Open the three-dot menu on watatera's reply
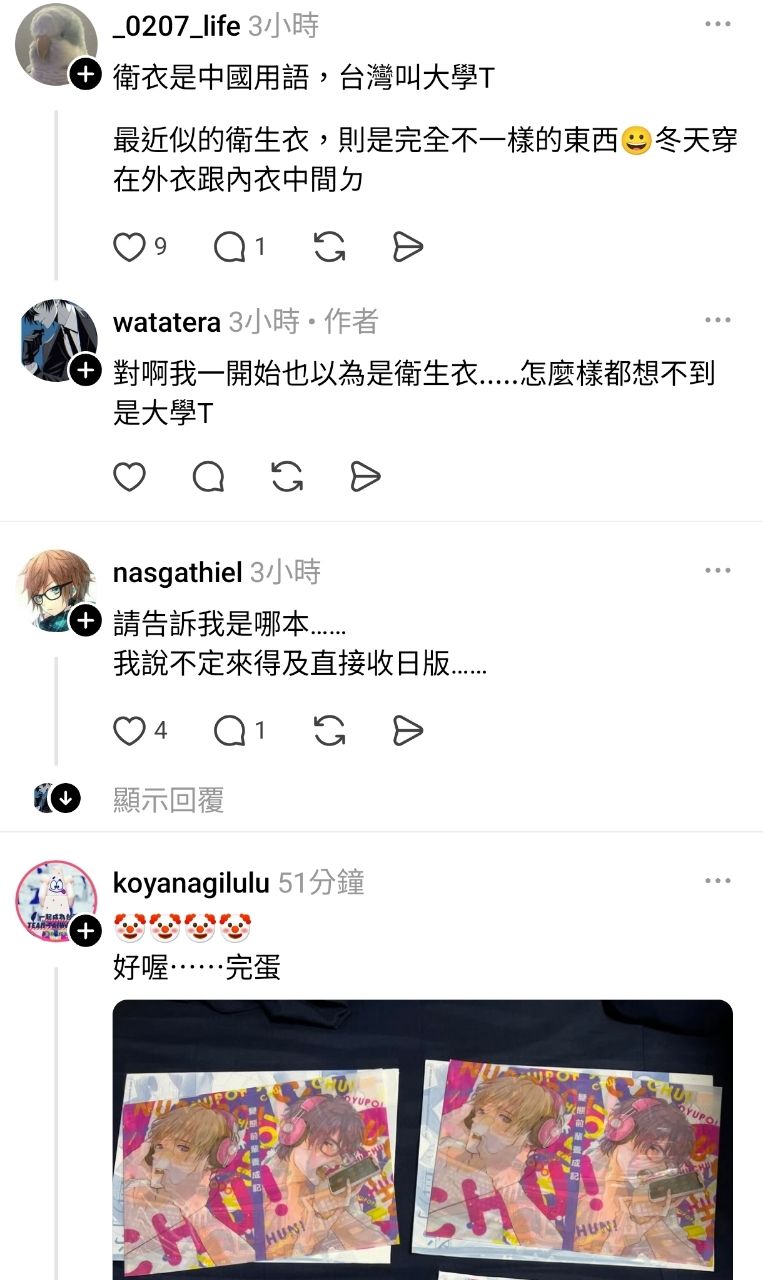This screenshot has width=763, height=1280. pos(718,320)
